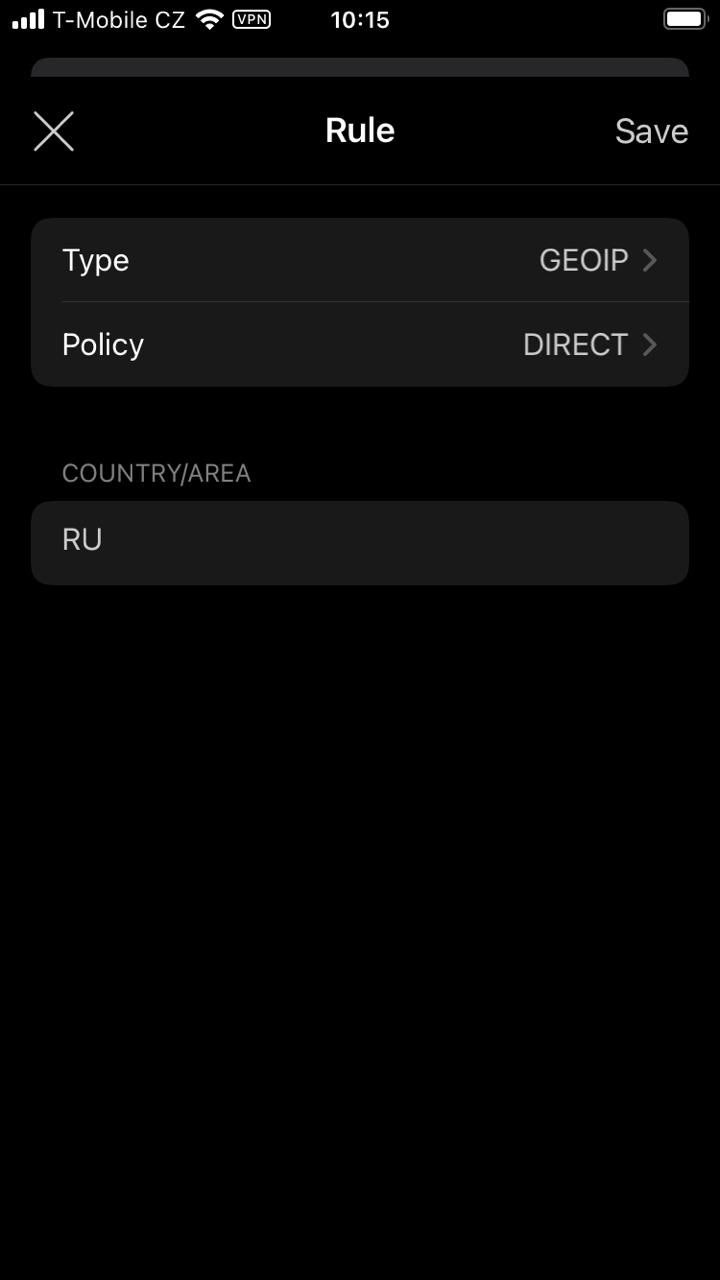Tap the Rule title in header

[x=360, y=129]
